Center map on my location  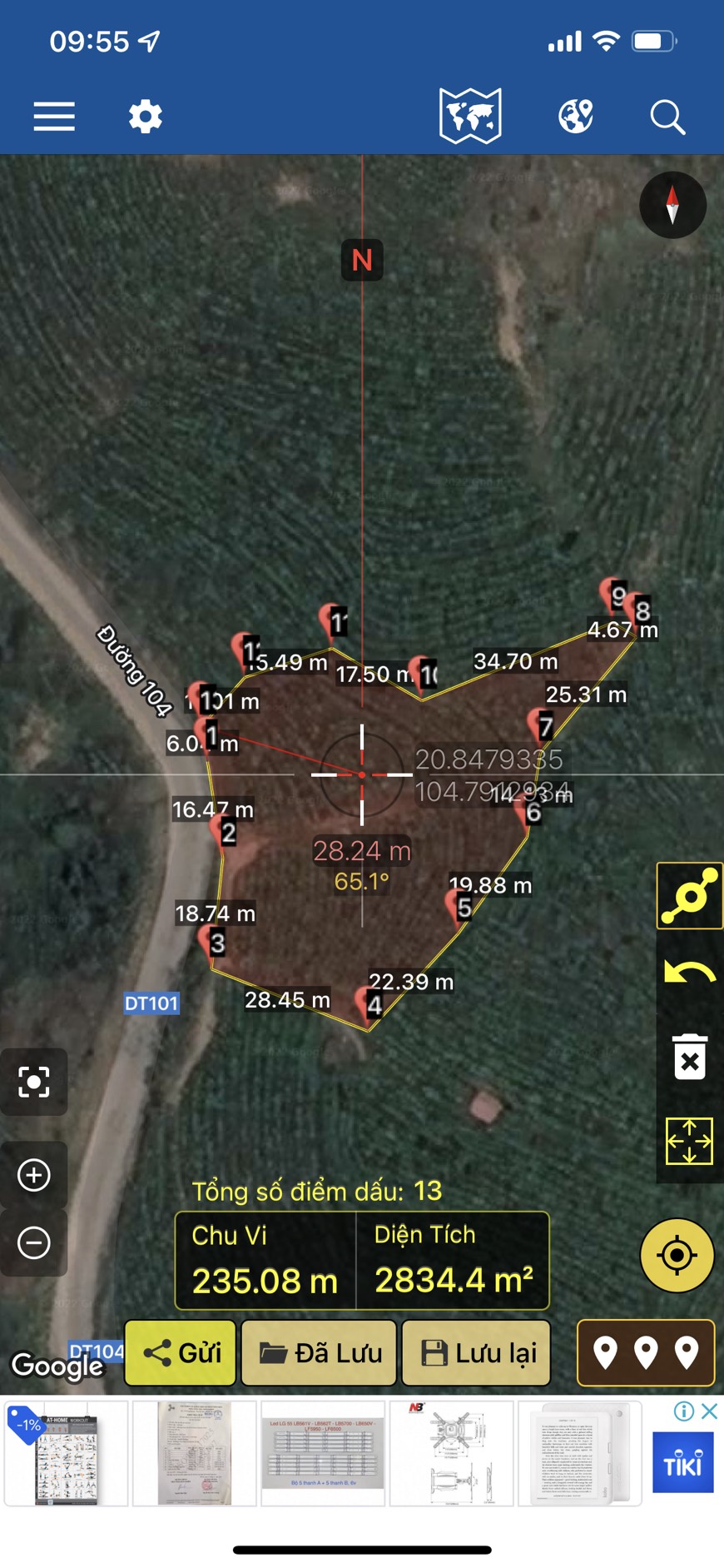(677, 1255)
